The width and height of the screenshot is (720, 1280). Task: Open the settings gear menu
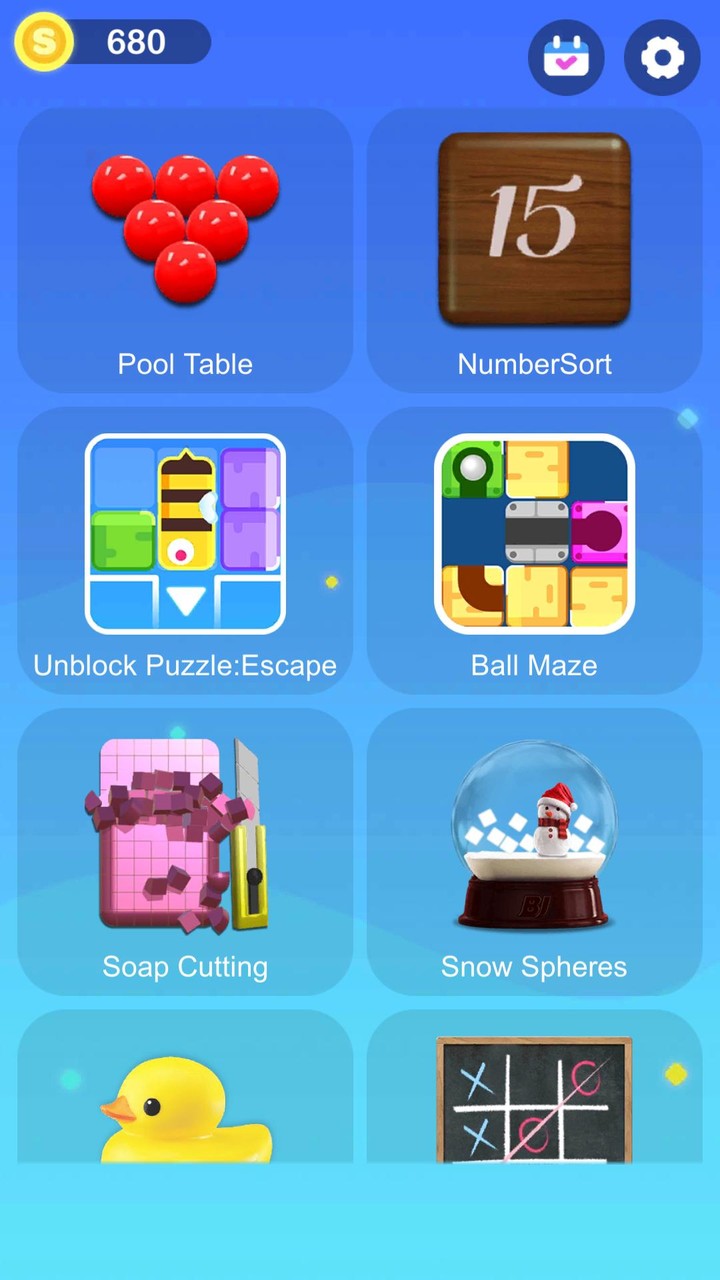(x=662, y=57)
